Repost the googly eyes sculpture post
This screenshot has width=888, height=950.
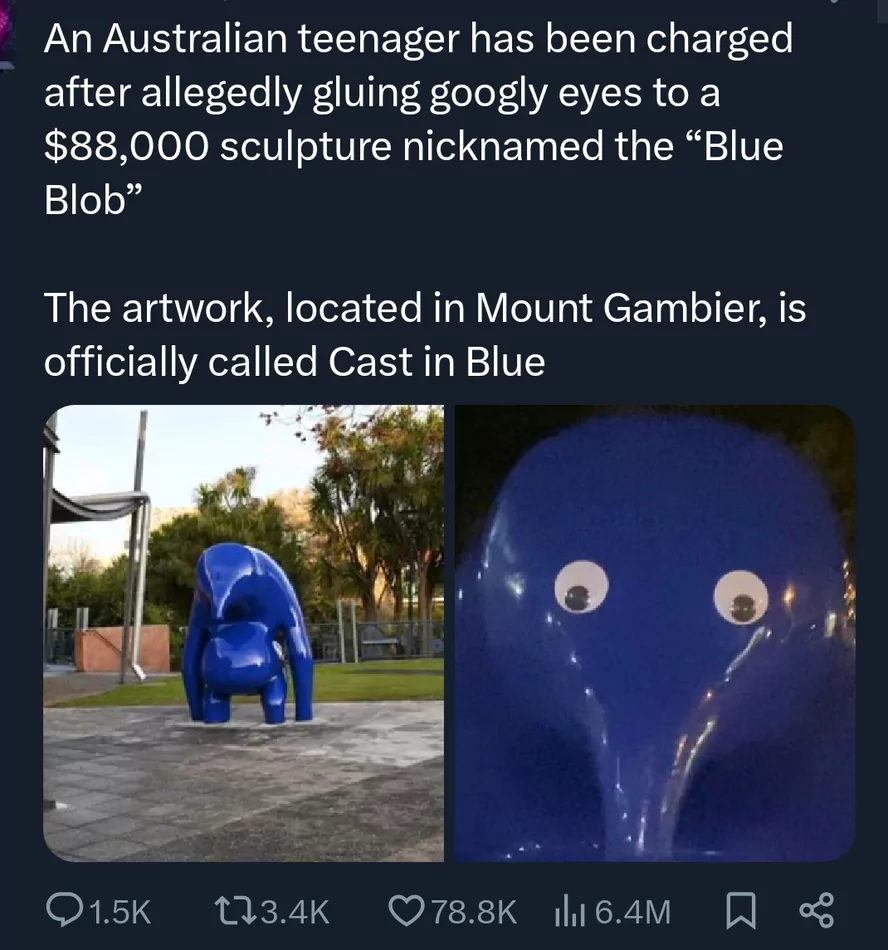[x=230, y=910]
